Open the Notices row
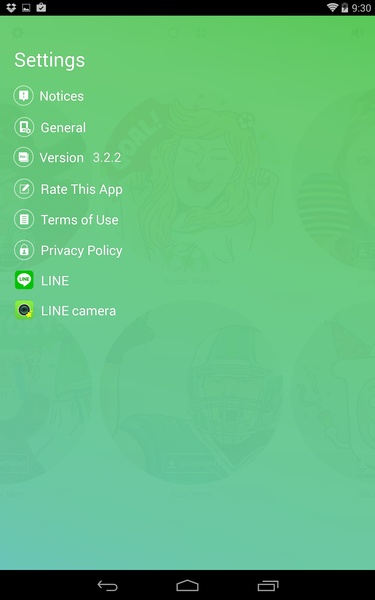 click(x=49, y=96)
